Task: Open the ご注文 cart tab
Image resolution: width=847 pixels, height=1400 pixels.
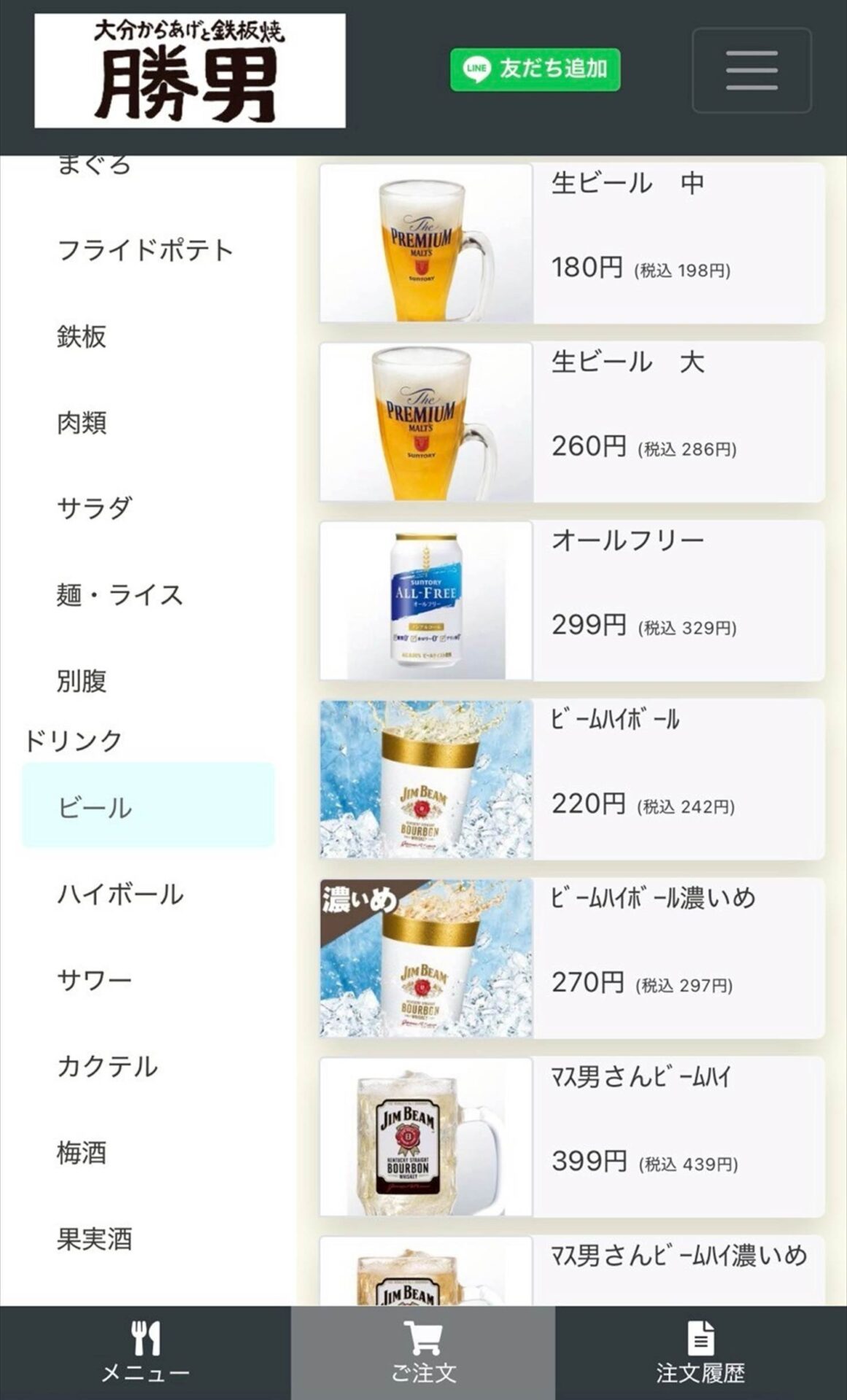Action: [x=423, y=1353]
